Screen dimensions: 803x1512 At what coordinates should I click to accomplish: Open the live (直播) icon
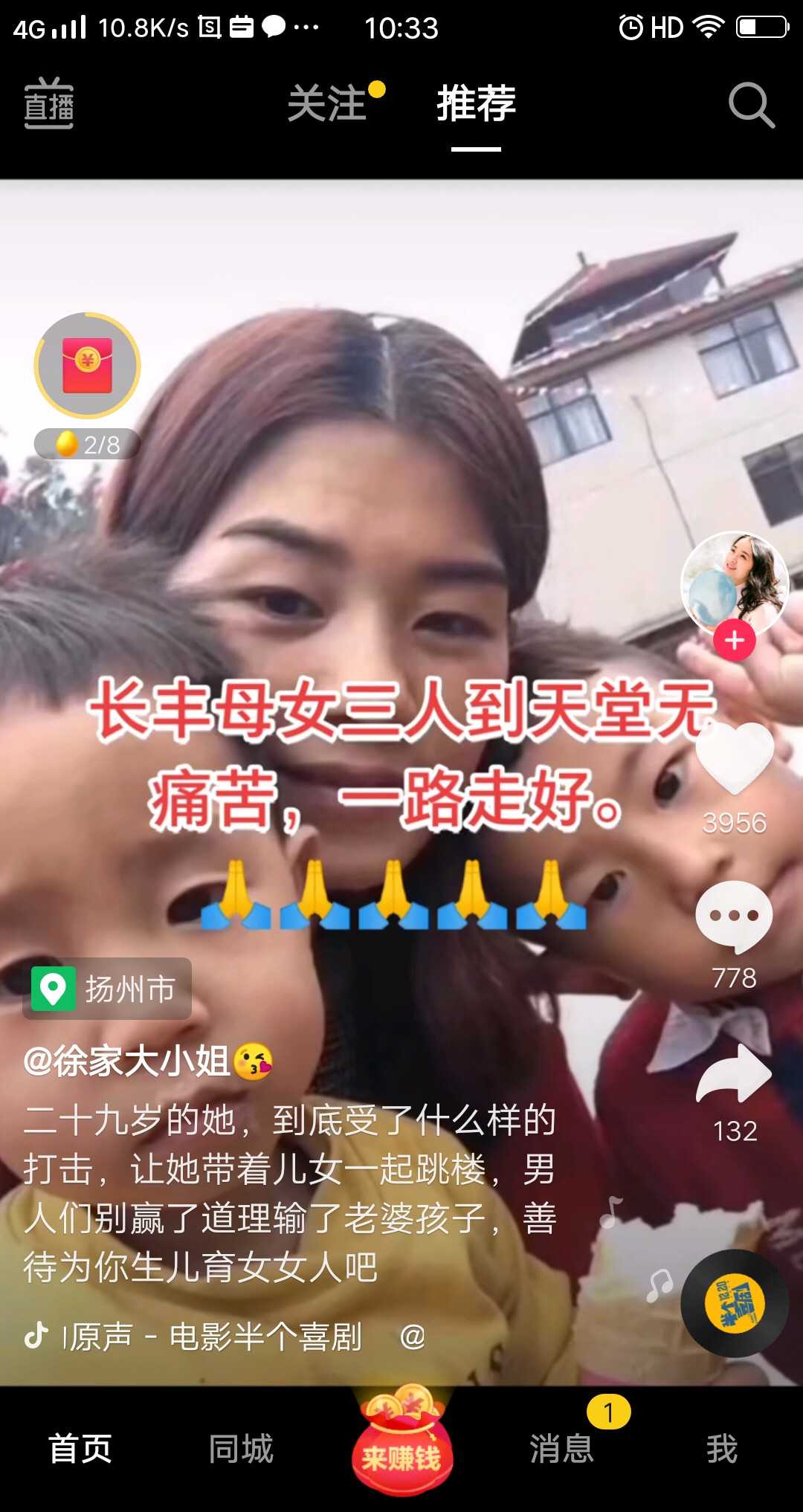[49, 103]
